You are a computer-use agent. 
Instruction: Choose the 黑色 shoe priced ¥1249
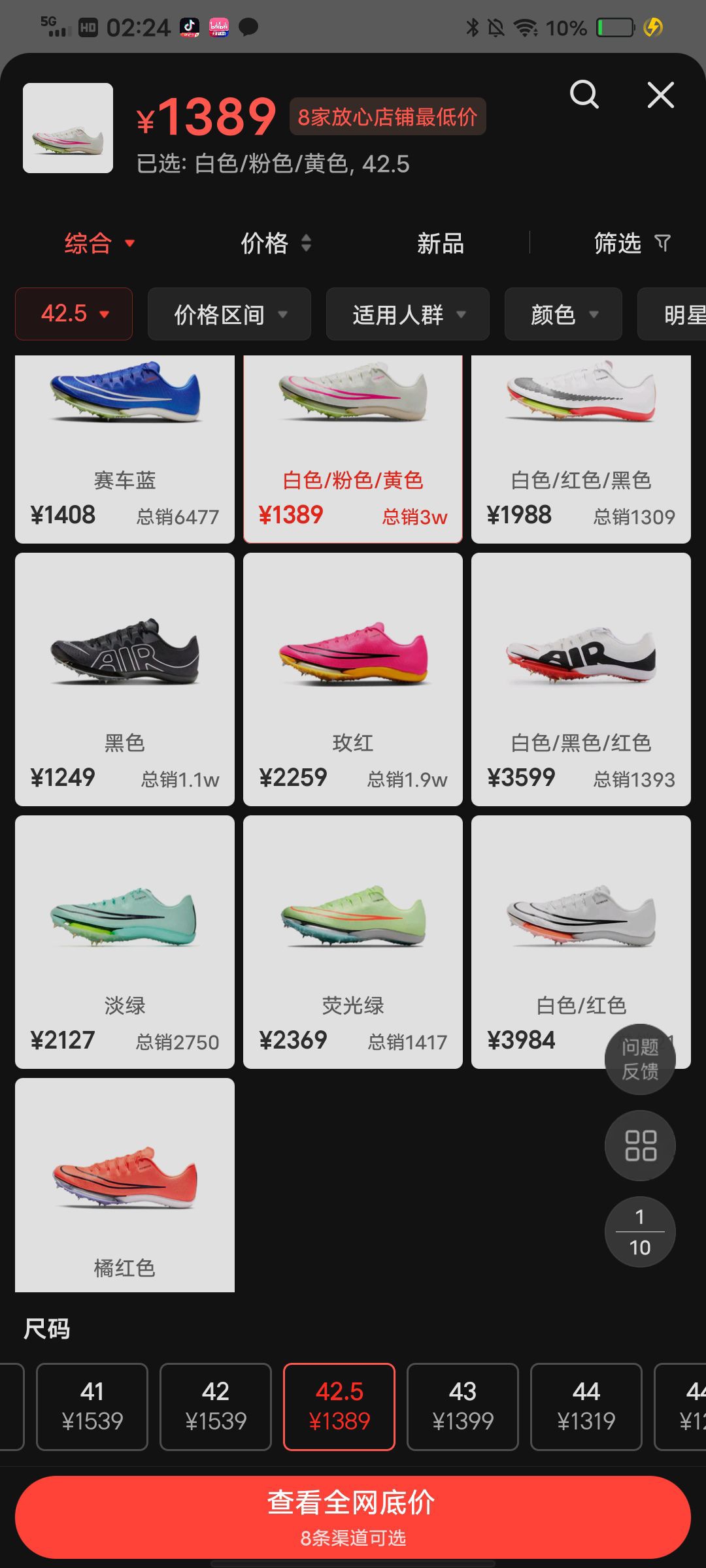[124, 679]
